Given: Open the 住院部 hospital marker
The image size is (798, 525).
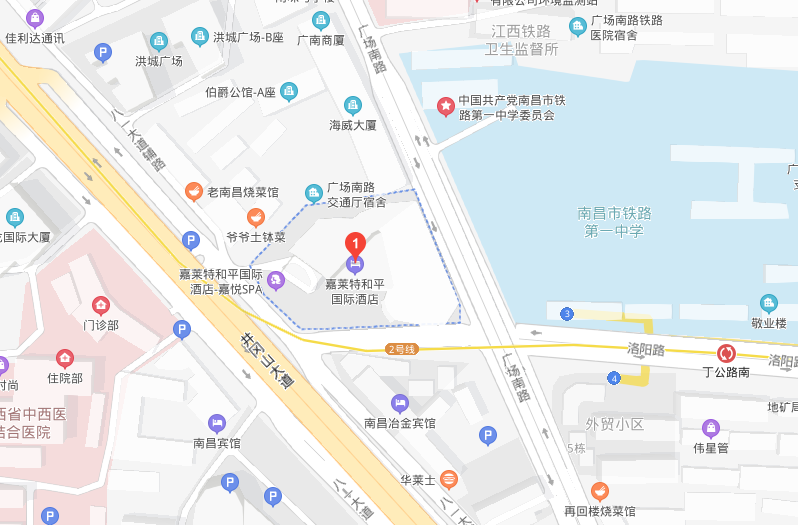Looking at the screenshot, I should tap(65, 358).
